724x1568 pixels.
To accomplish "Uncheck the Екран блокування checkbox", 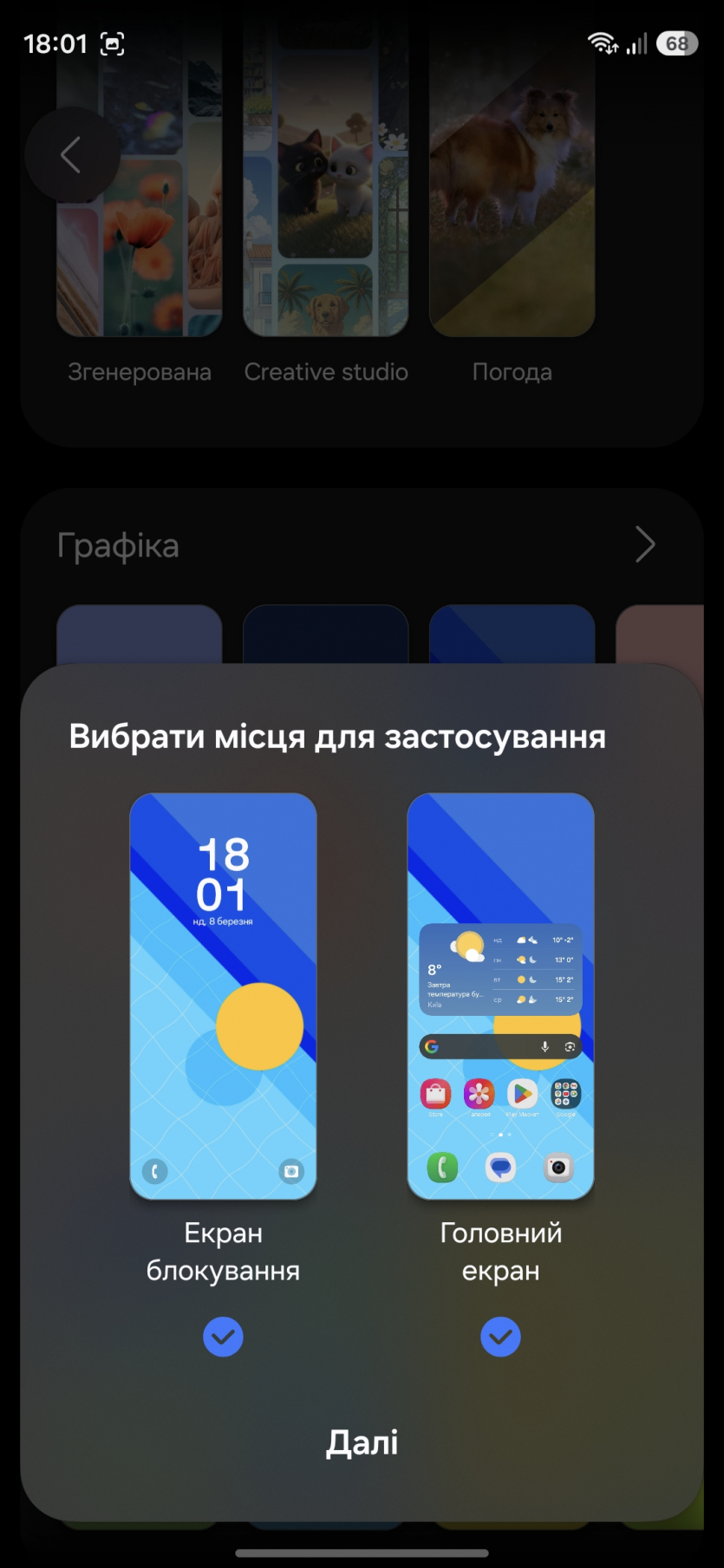I will pos(223,1337).
